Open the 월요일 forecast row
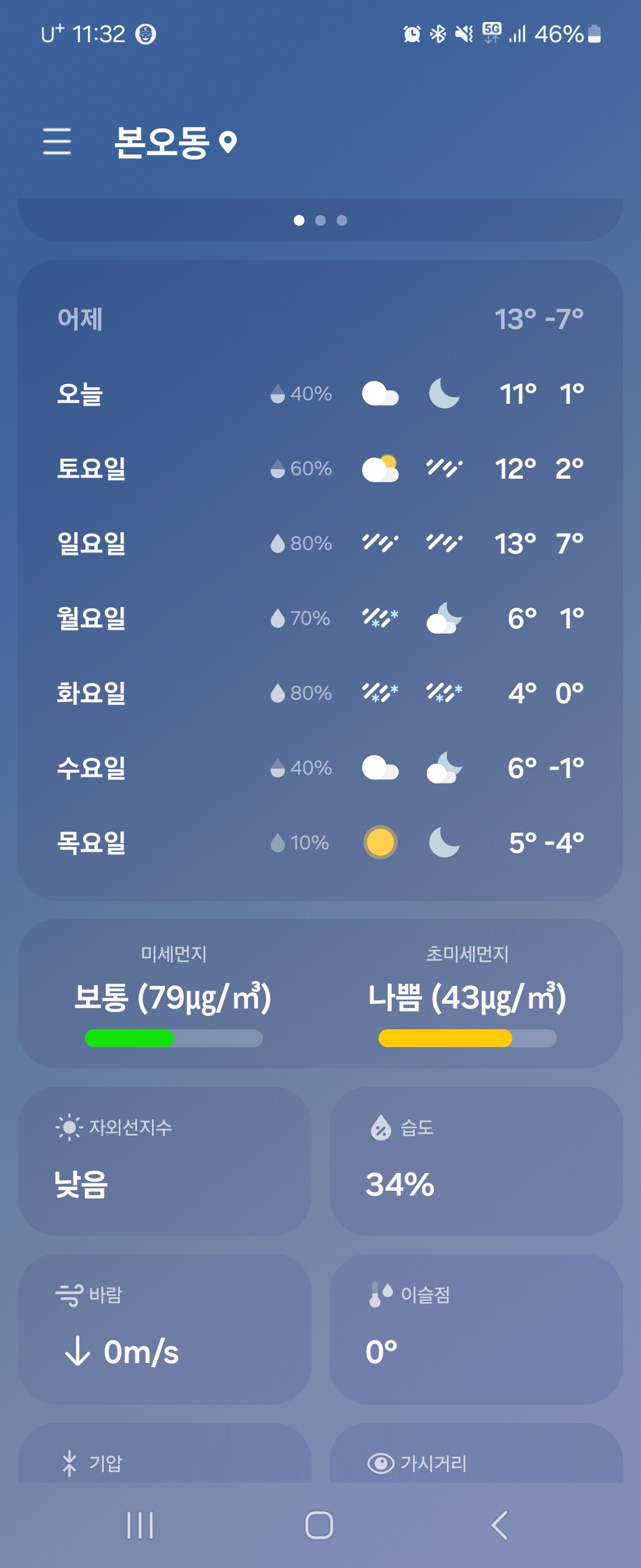The height and width of the screenshot is (1568, 641). [320, 618]
